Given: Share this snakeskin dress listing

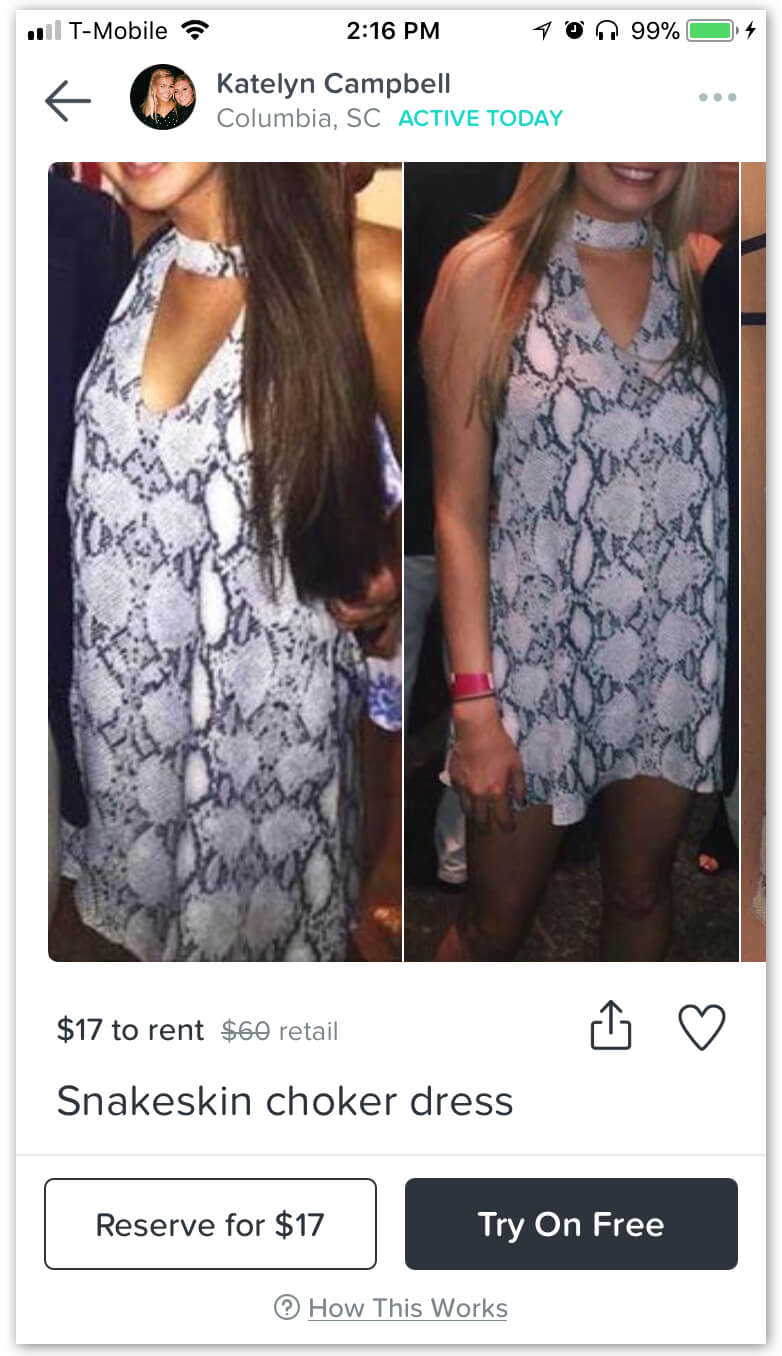Looking at the screenshot, I should pyautogui.click(x=611, y=1025).
